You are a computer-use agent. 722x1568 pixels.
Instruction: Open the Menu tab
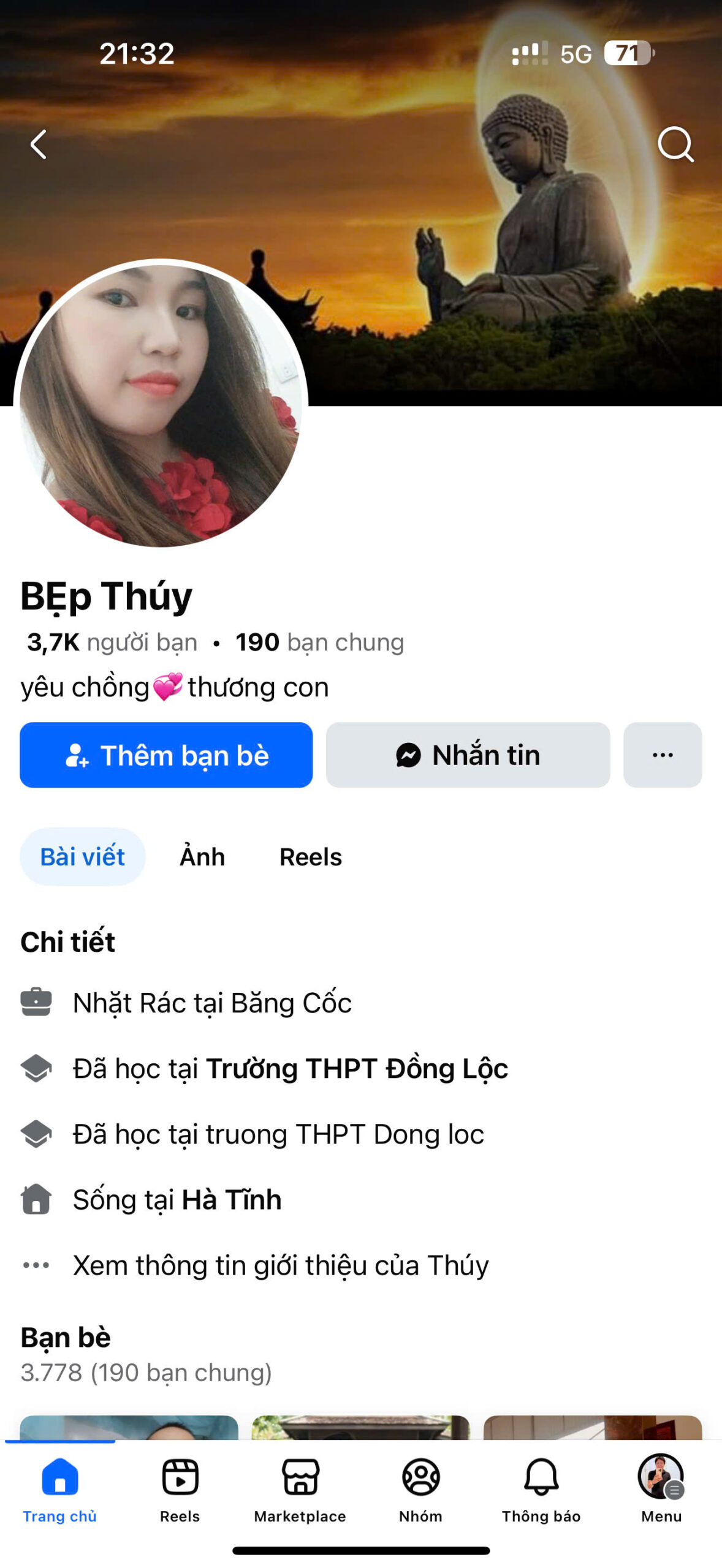(661, 1488)
